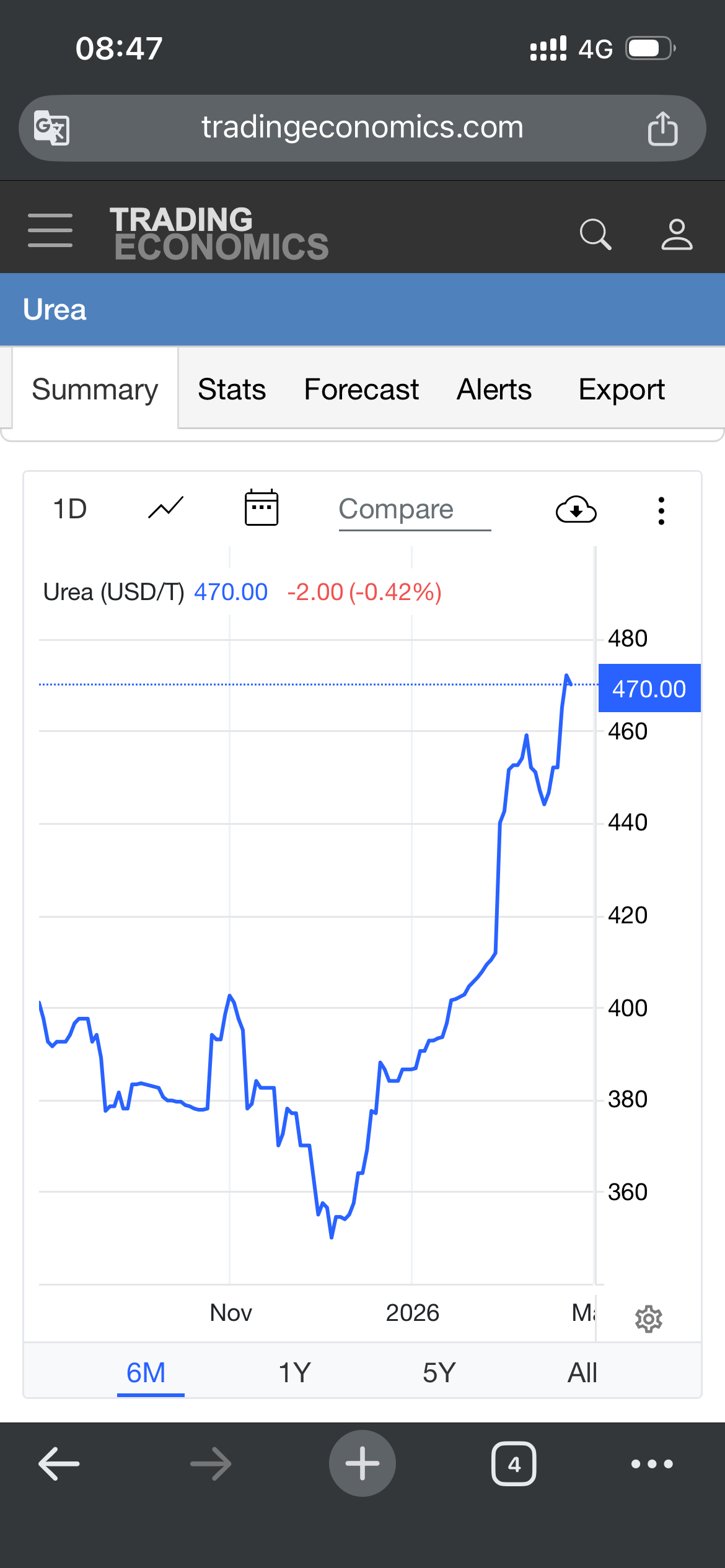Open the site search magnifier

tap(595, 234)
